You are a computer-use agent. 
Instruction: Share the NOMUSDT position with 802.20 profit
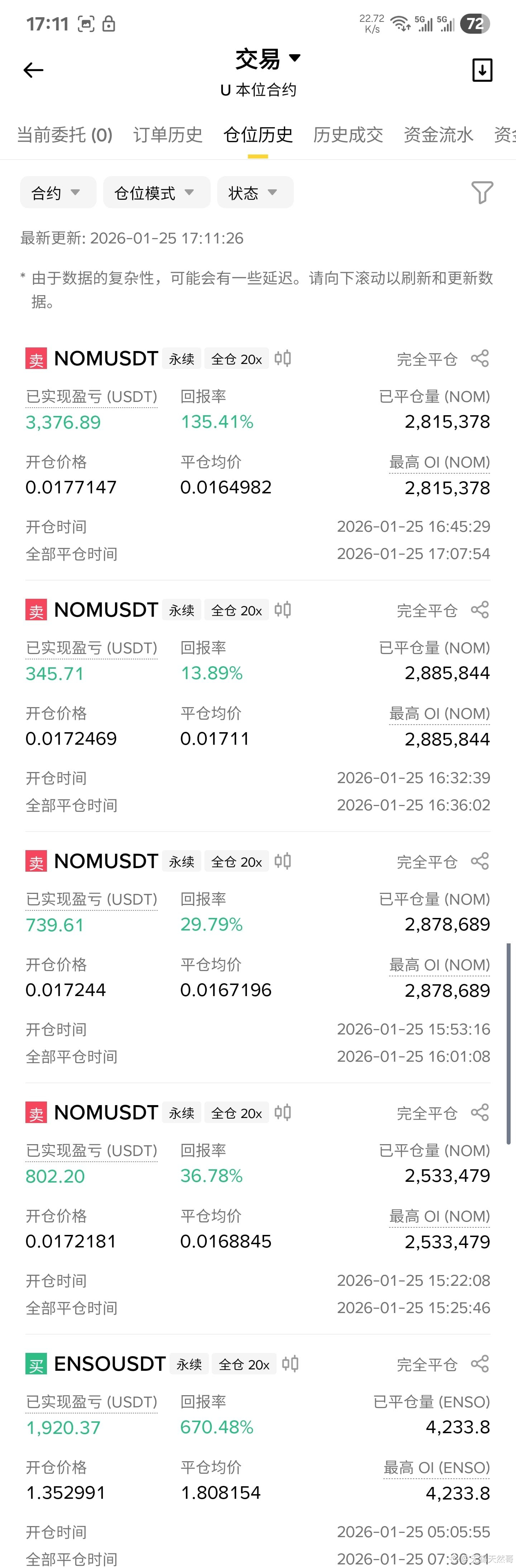479,1113
